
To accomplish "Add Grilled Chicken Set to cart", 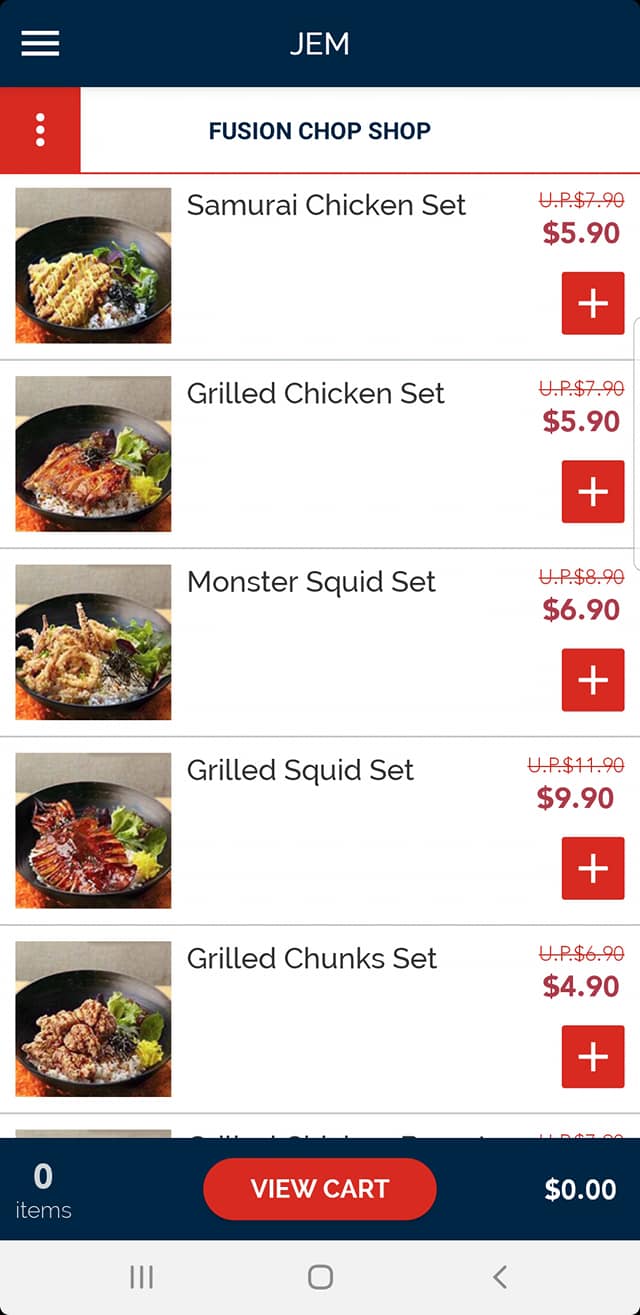I will tap(592, 491).
